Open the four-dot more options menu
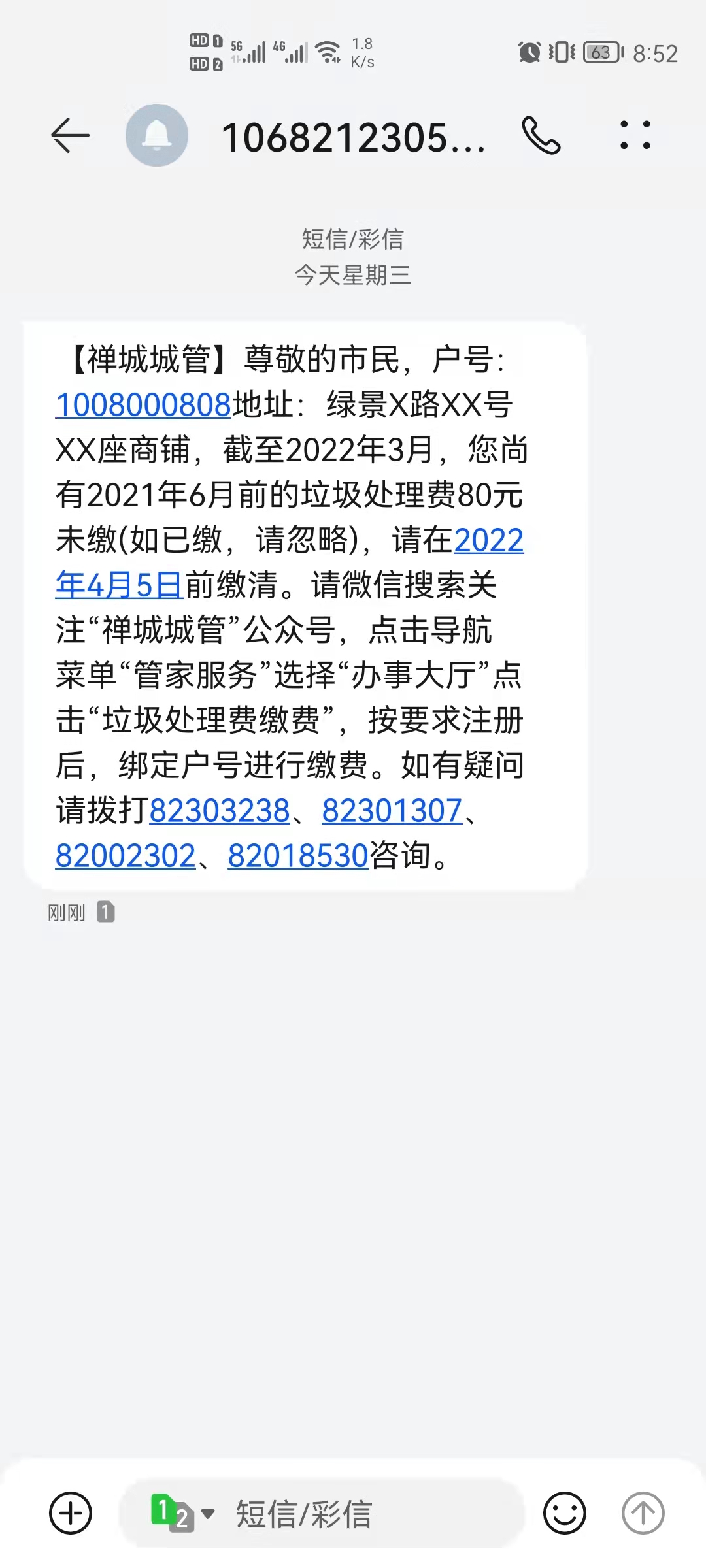 pos(635,135)
